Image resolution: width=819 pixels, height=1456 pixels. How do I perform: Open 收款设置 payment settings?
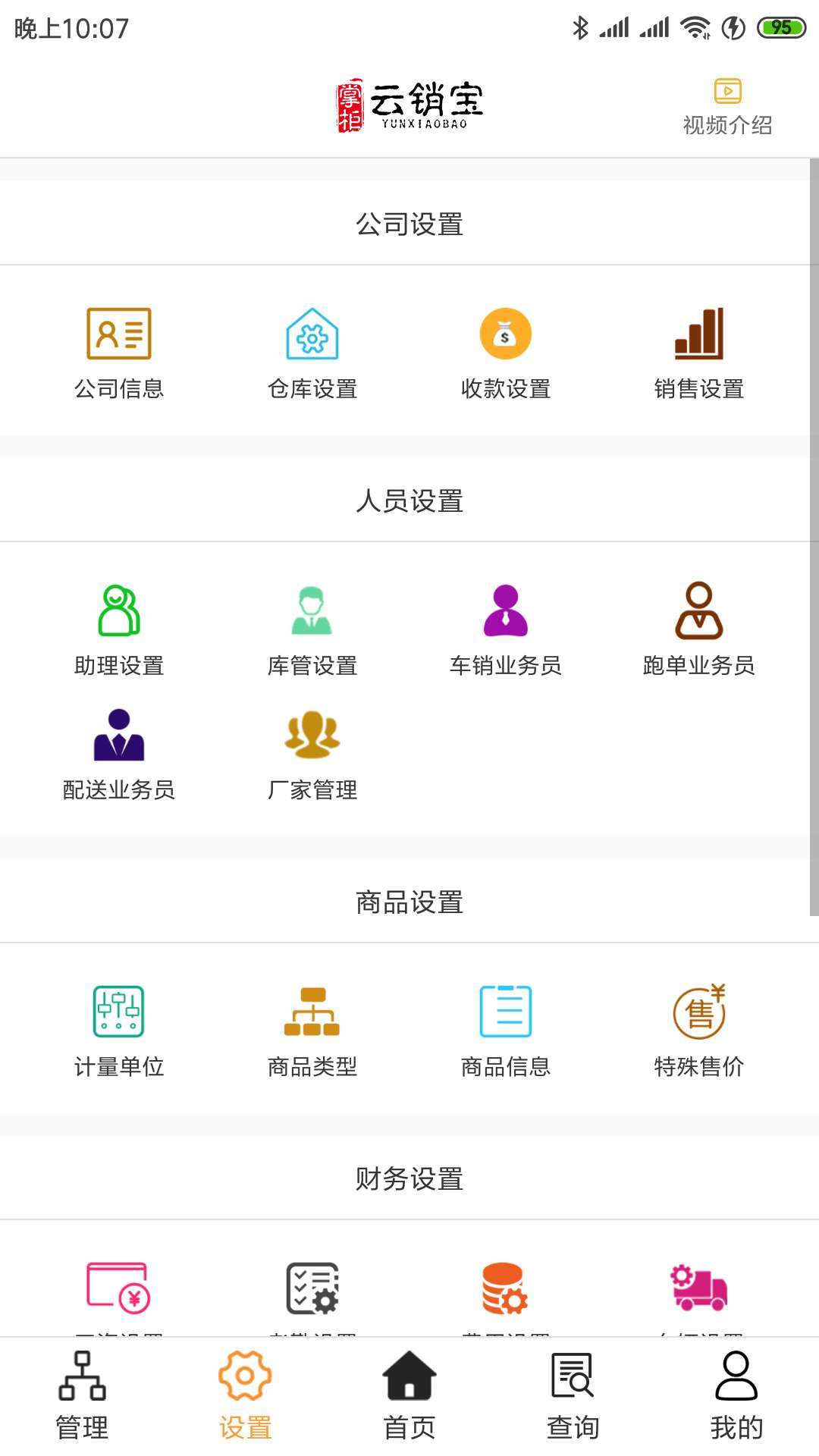pyautogui.click(x=506, y=352)
